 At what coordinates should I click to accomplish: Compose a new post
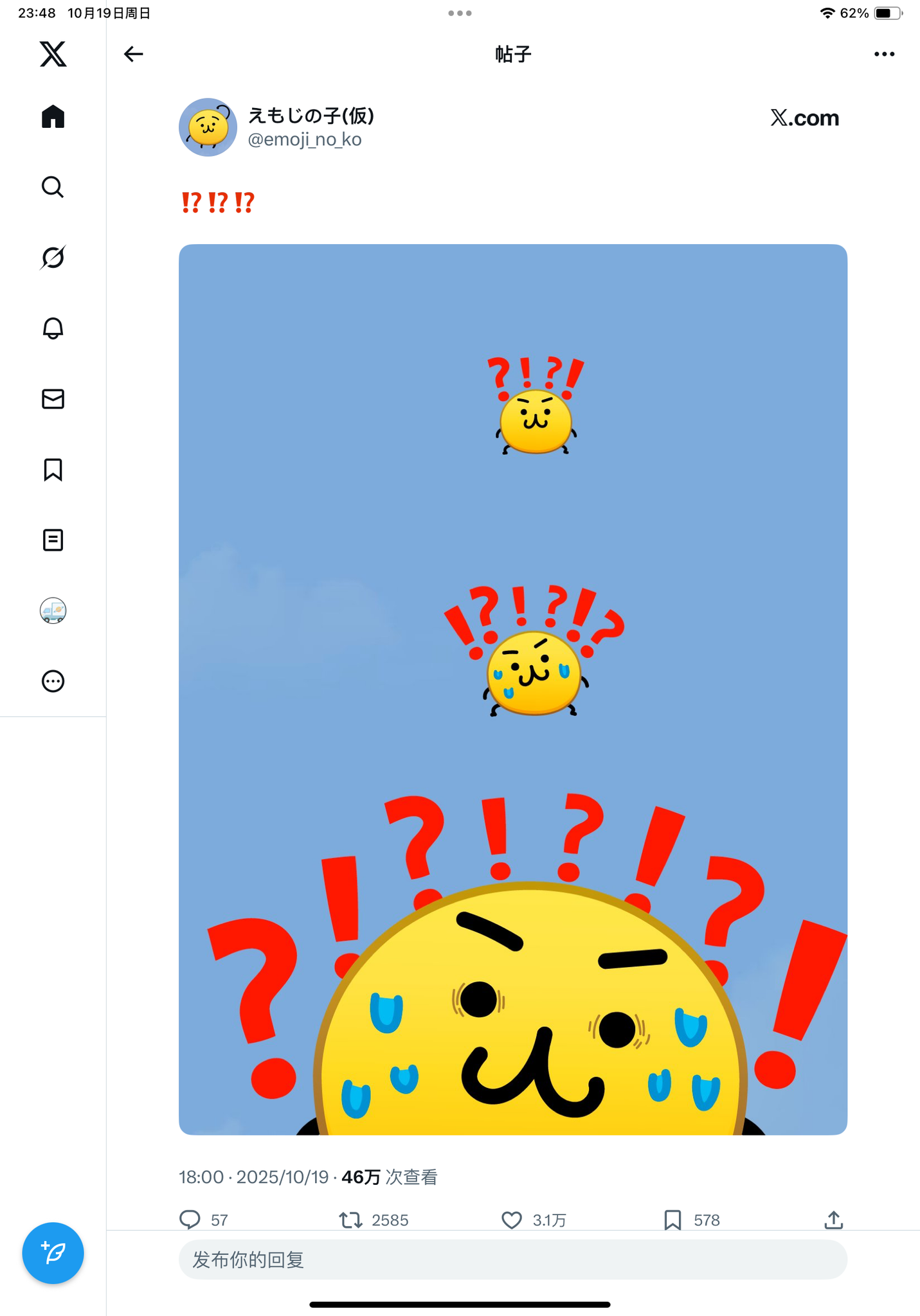pyautogui.click(x=53, y=1252)
